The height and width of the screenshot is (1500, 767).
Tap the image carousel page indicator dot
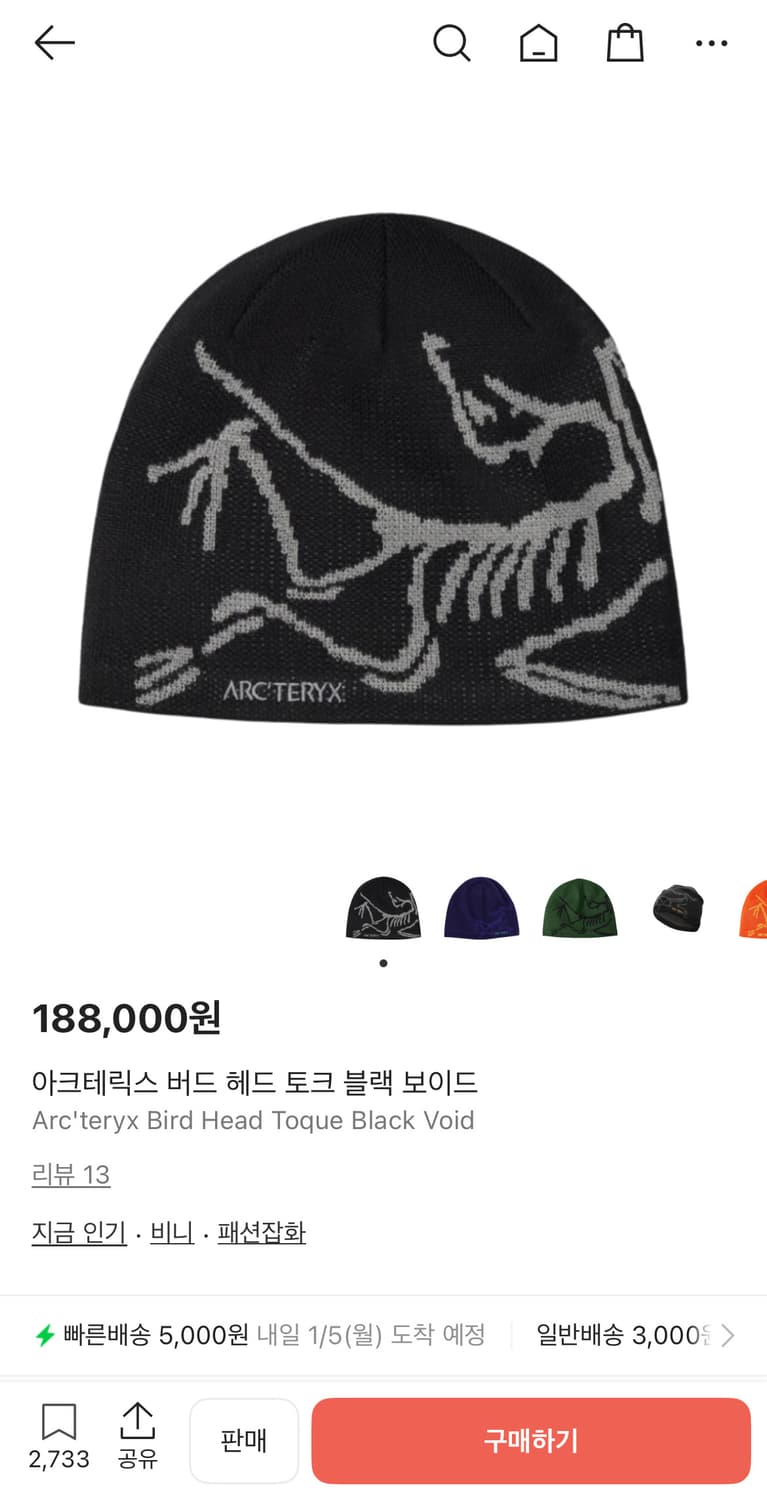click(x=383, y=963)
